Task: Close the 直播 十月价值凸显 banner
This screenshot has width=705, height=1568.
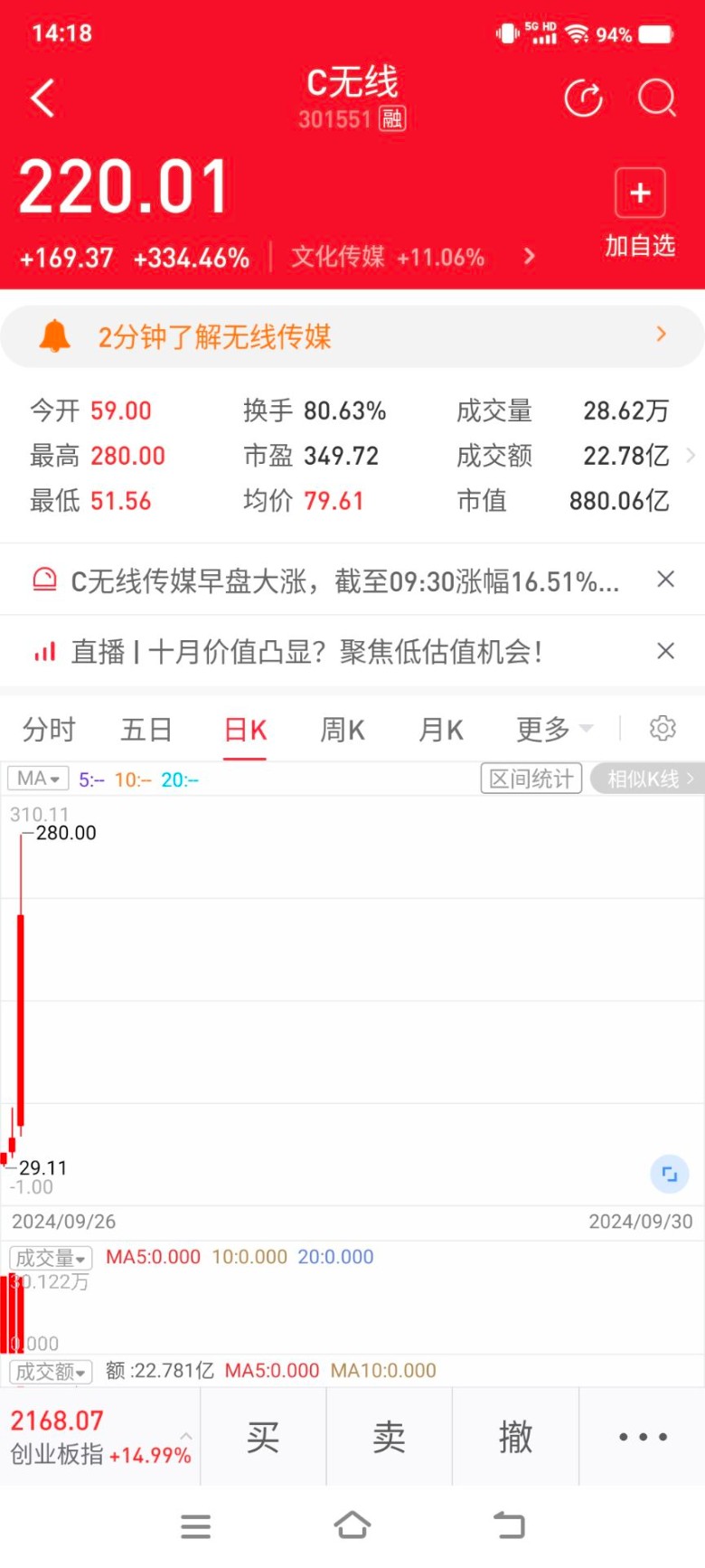Action: [665, 651]
